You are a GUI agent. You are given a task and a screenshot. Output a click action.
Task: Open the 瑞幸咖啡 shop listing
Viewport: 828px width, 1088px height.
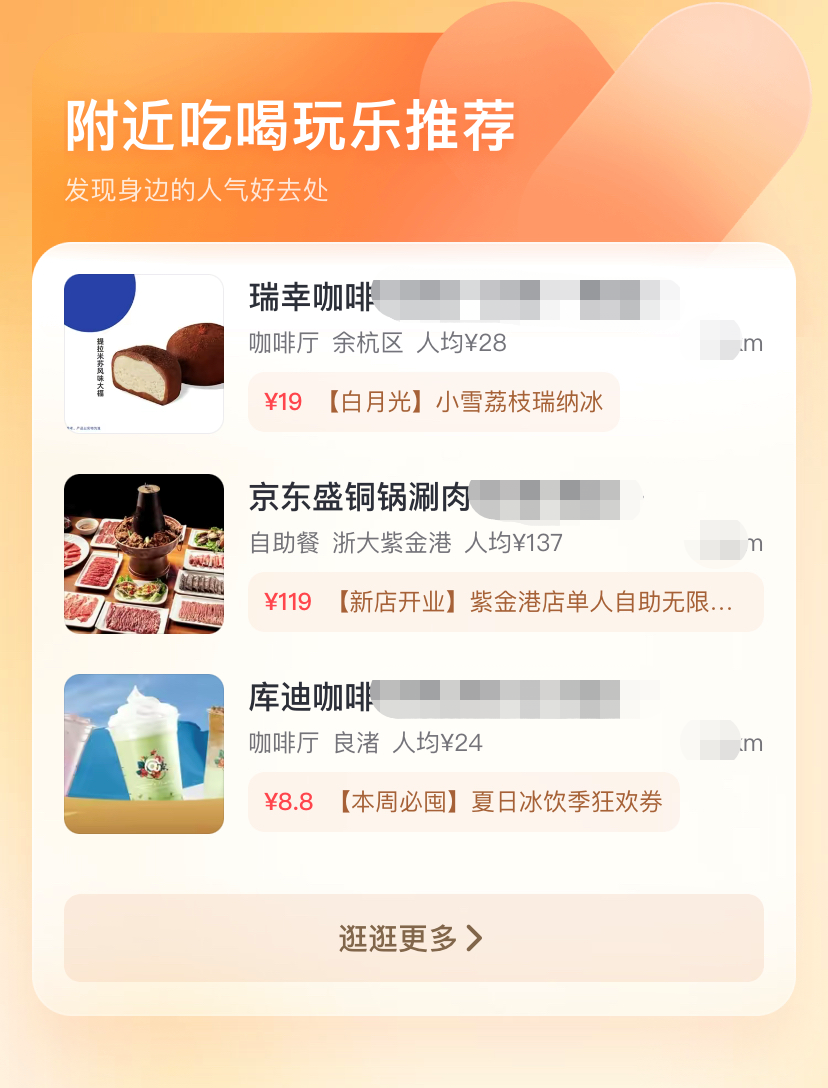click(x=310, y=297)
